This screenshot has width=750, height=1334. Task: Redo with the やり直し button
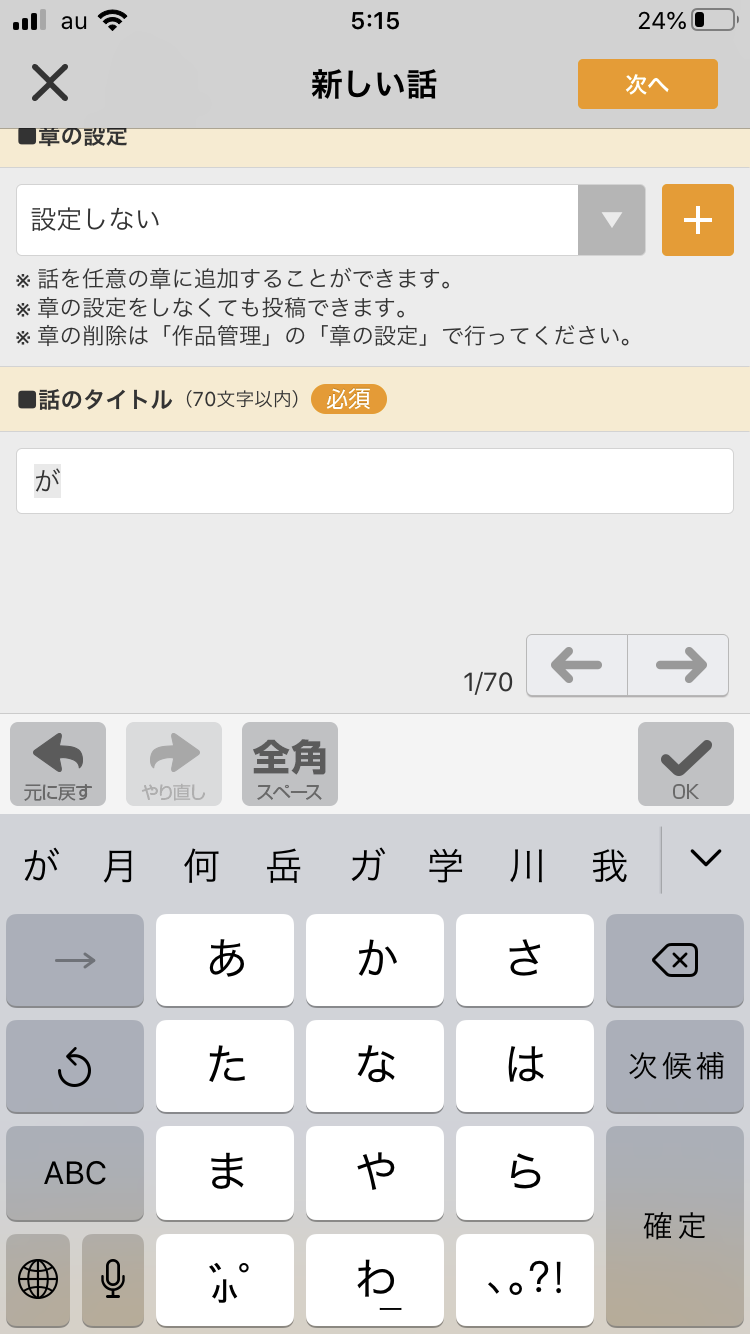click(x=174, y=764)
